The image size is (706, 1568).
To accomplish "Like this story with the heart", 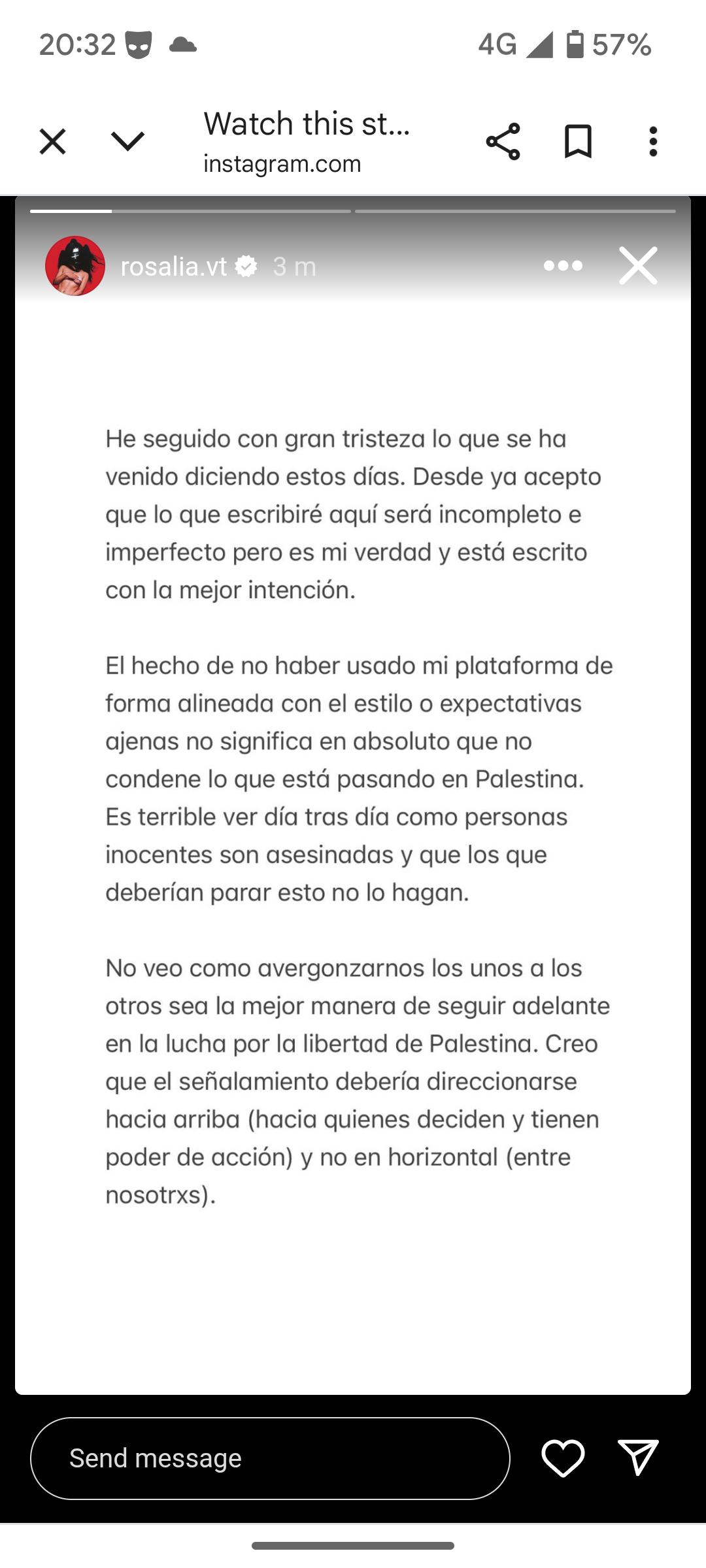I will tap(563, 1458).
